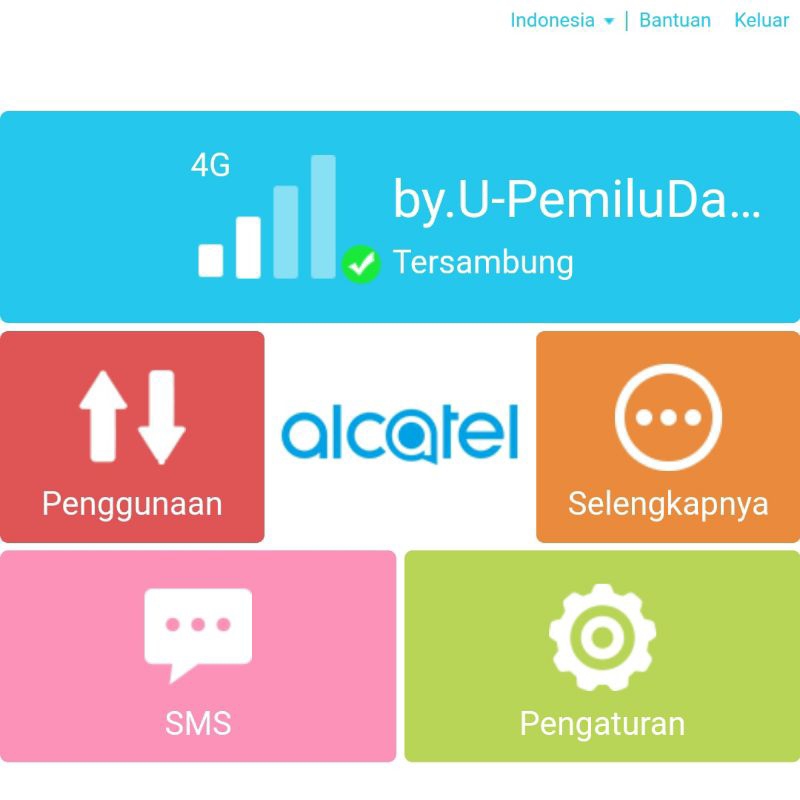Open the Bantuan help link

pos(675,20)
